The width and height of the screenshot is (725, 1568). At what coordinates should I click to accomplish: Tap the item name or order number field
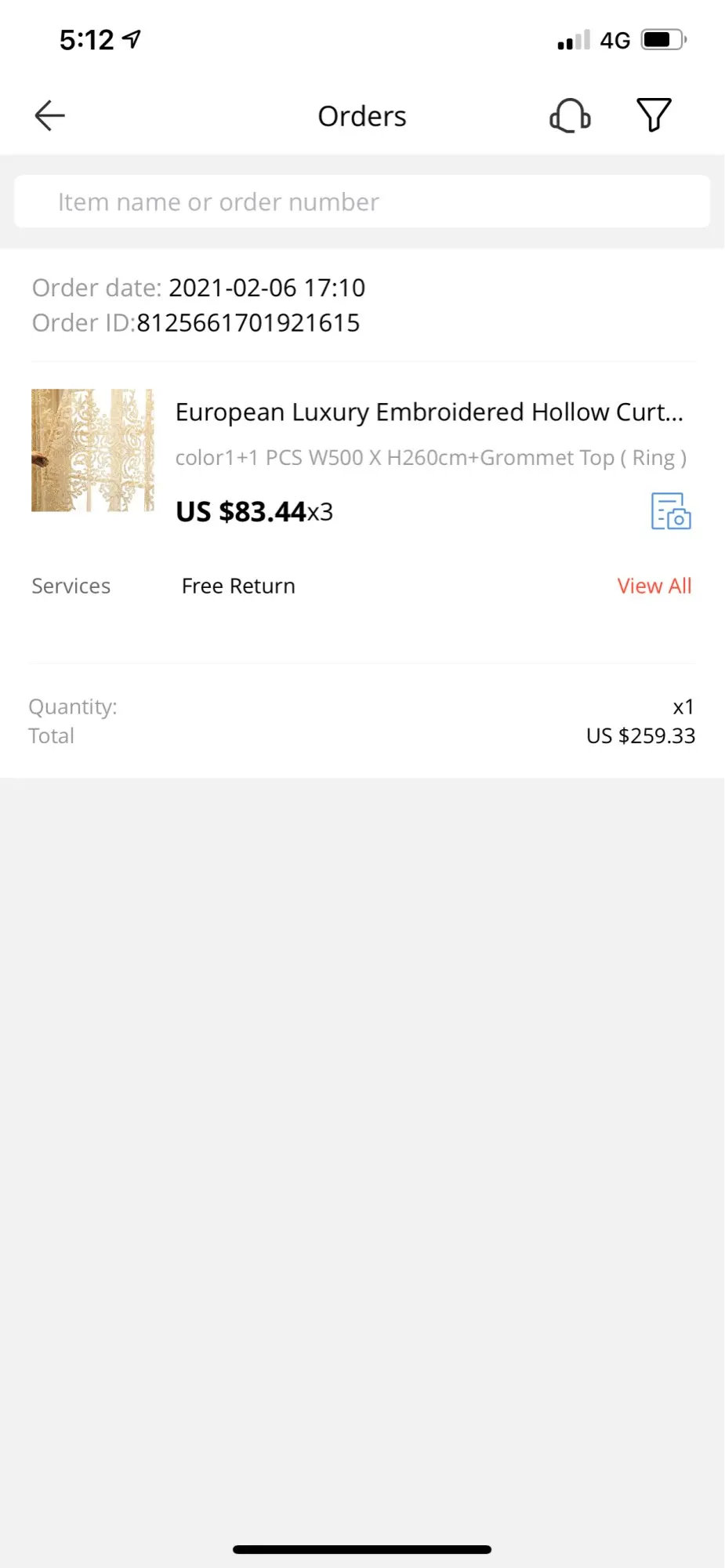[x=362, y=202]
